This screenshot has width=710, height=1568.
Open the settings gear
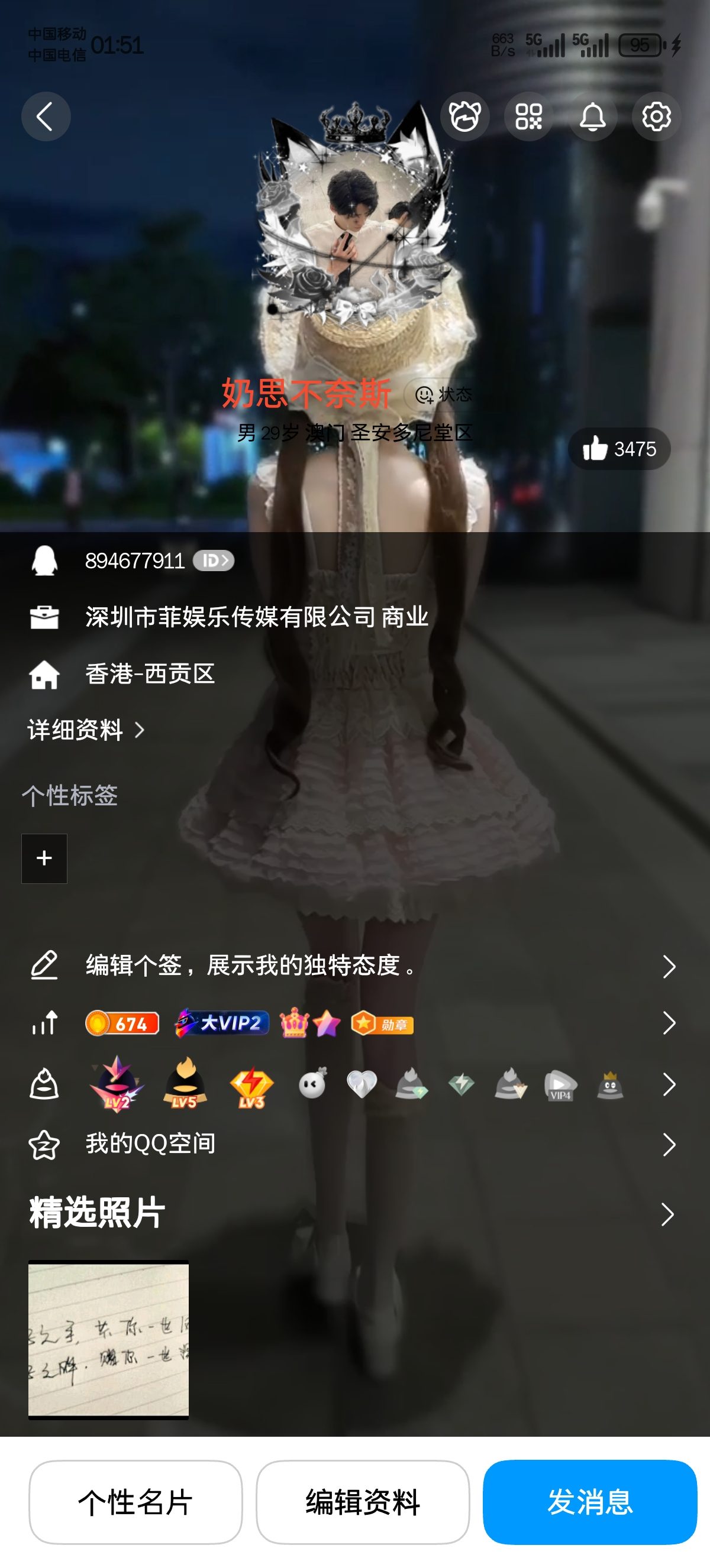[x=656, y=116]
